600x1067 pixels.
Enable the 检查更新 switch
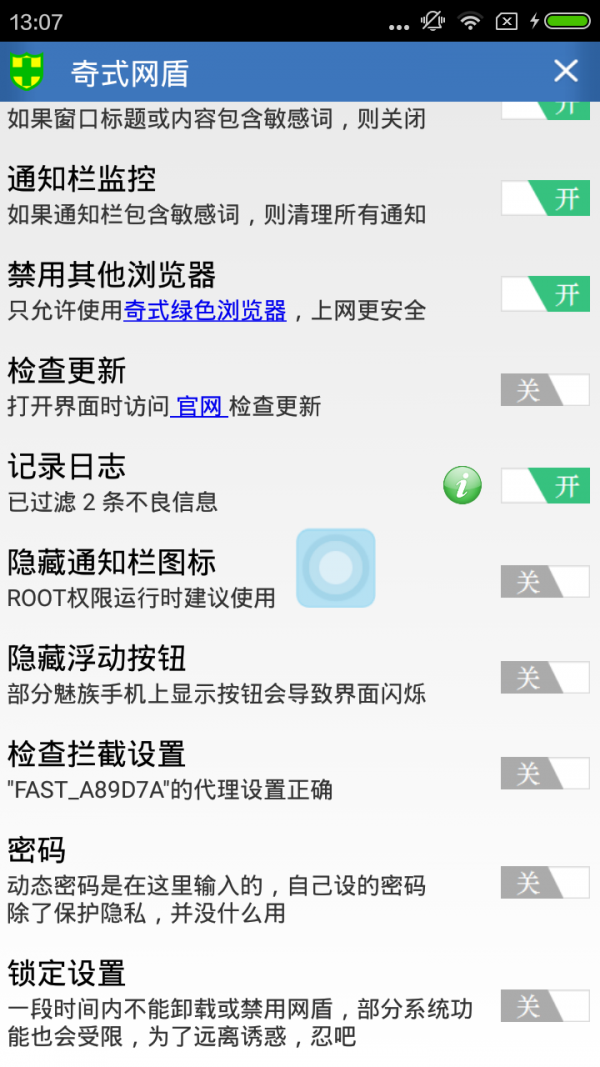[x=545, y=390]
